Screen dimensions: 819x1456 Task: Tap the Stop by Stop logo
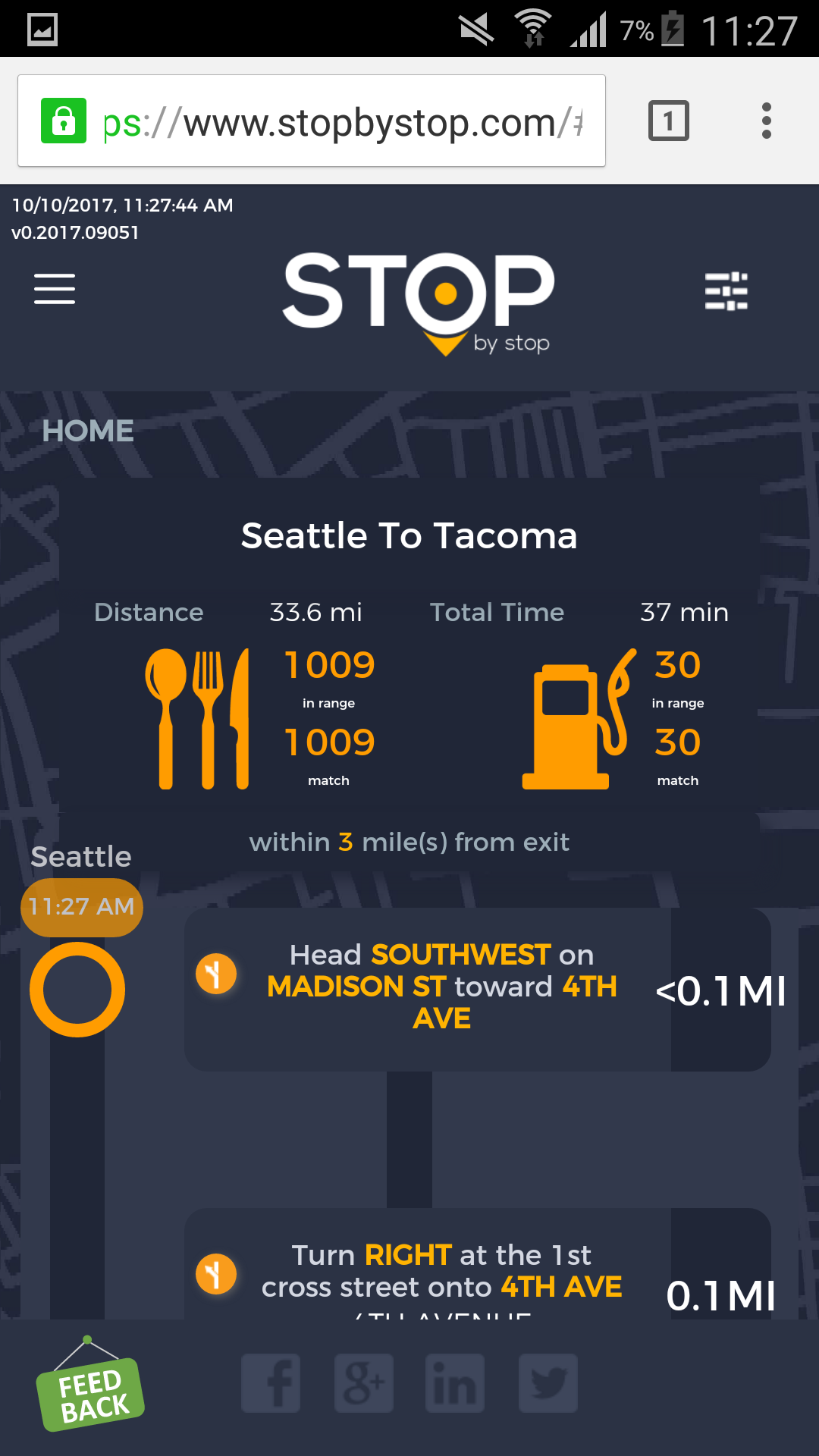tap(419, 300)
